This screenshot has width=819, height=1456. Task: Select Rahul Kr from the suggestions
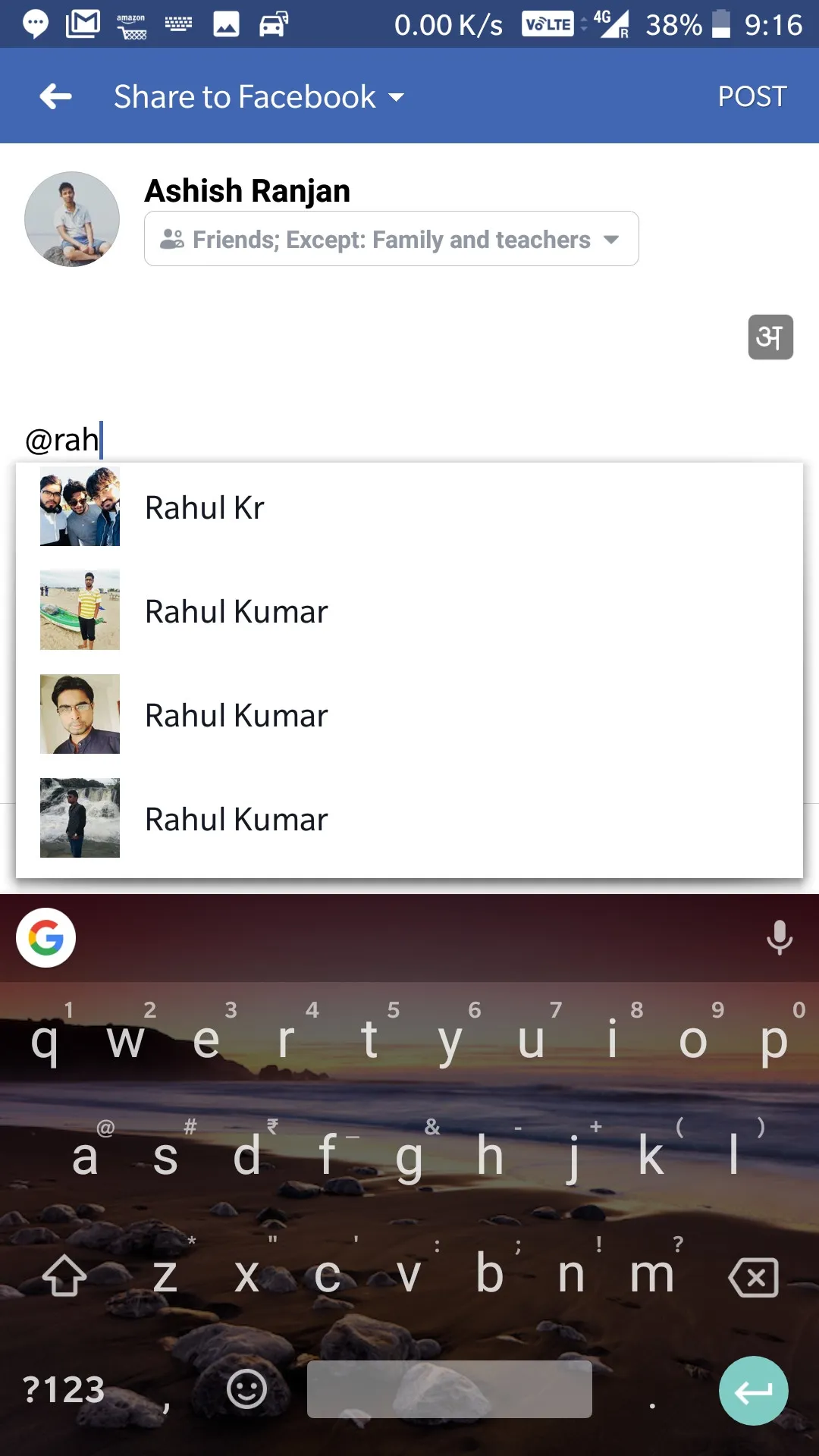click(205, 507)
